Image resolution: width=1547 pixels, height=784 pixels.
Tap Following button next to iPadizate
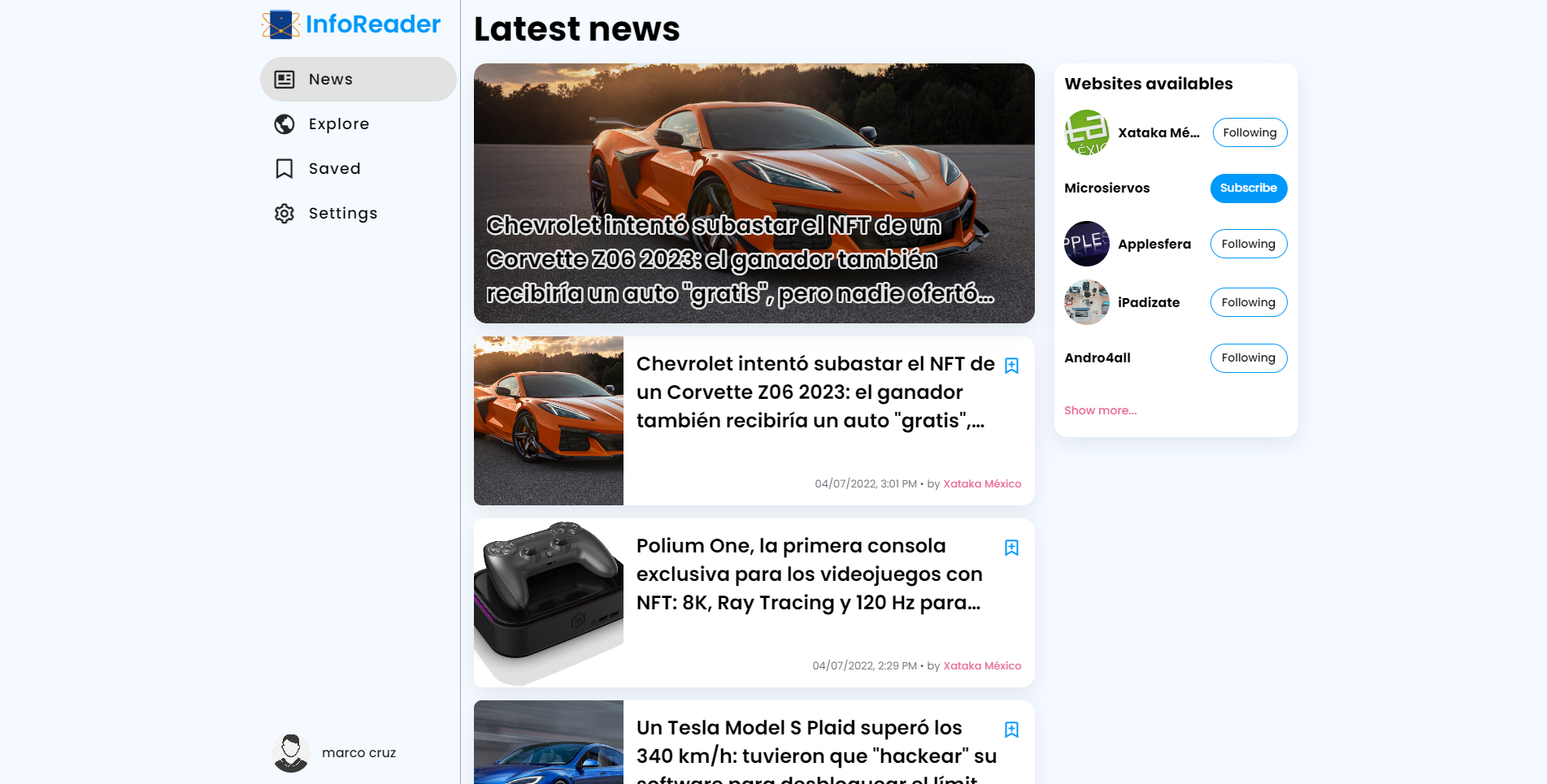1248,302
